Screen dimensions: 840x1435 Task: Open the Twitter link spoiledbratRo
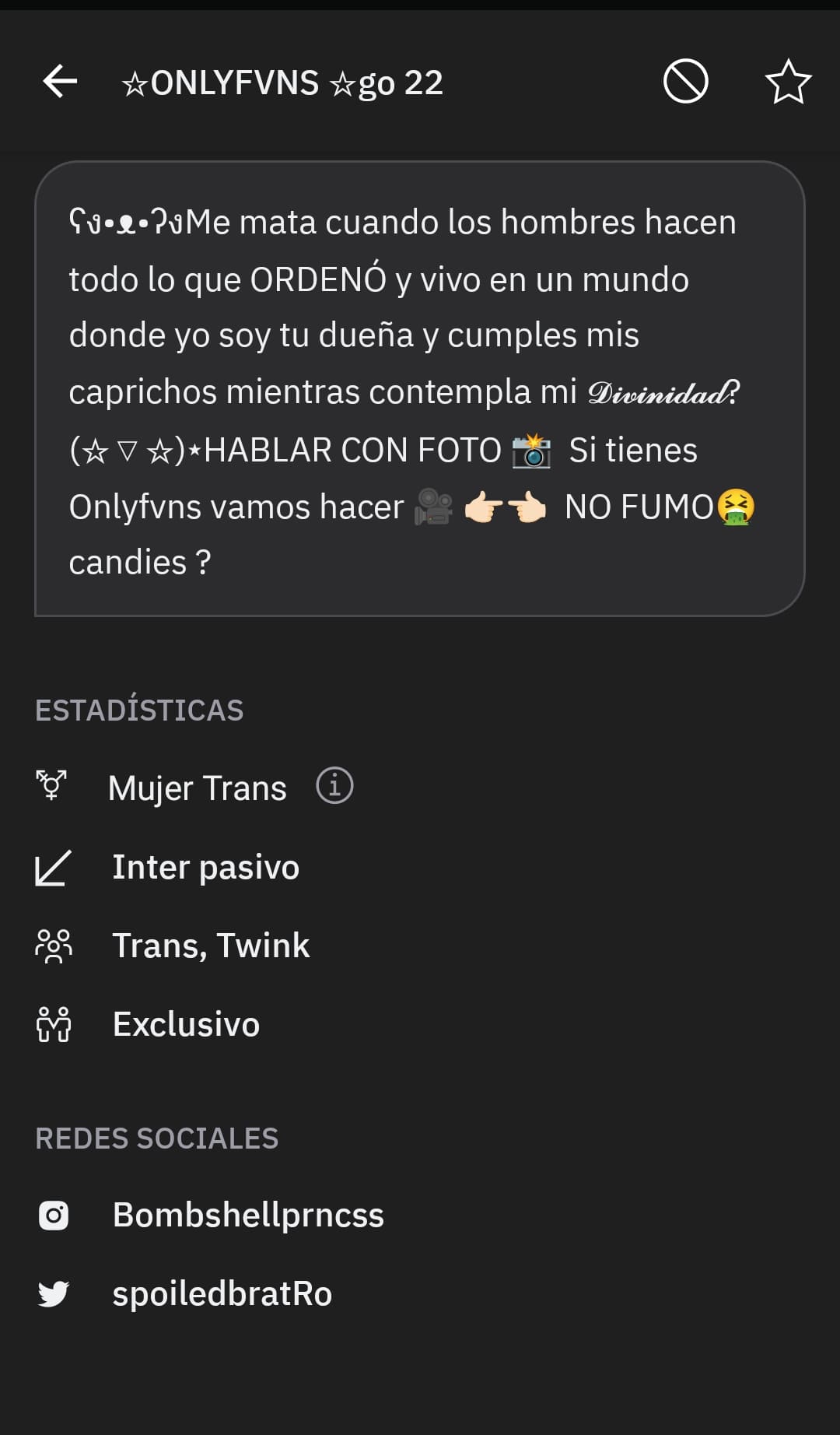click(222, 1293)
